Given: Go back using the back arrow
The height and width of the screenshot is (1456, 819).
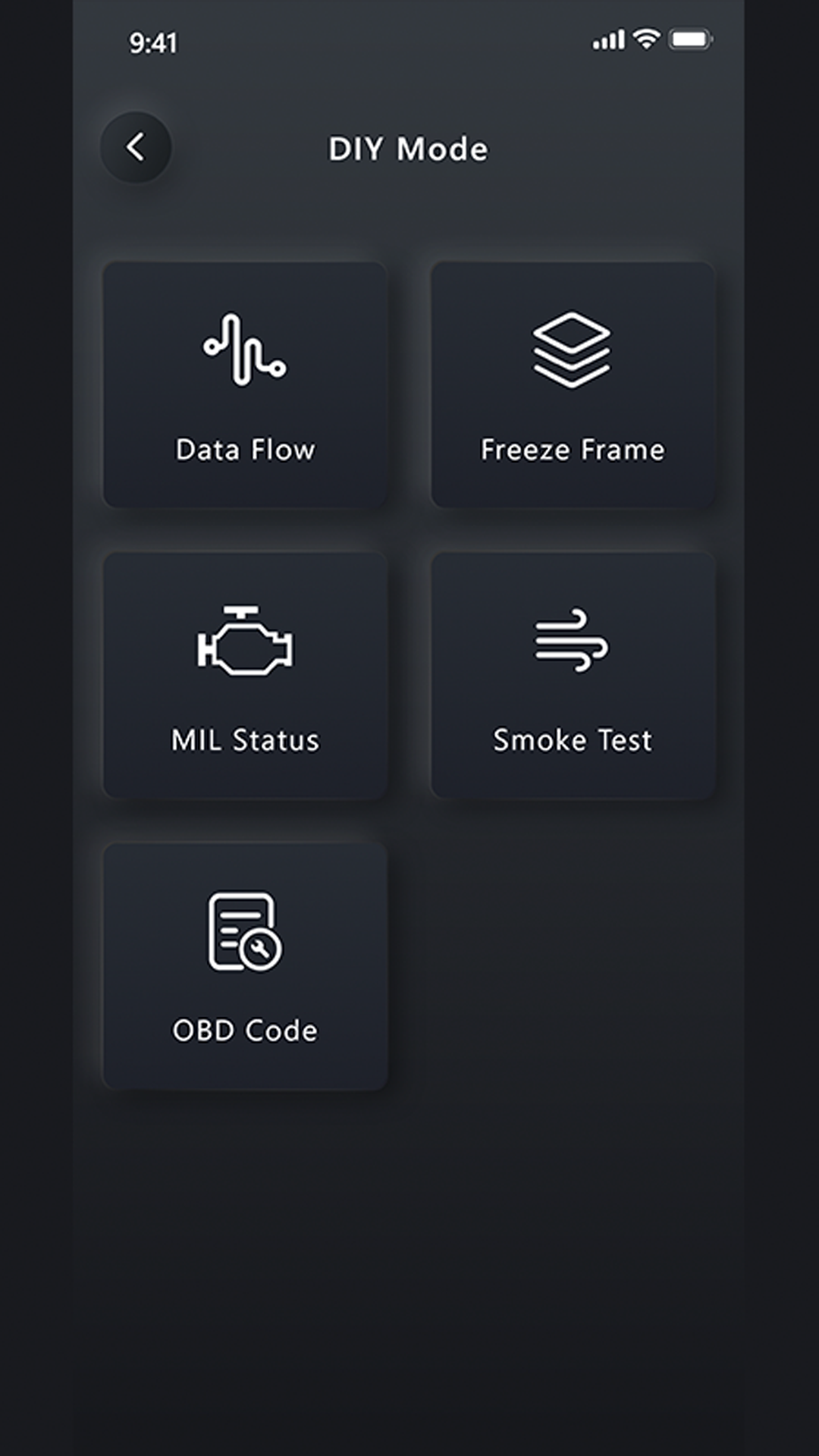Looking at the screenshot, I should pos(136,147).
